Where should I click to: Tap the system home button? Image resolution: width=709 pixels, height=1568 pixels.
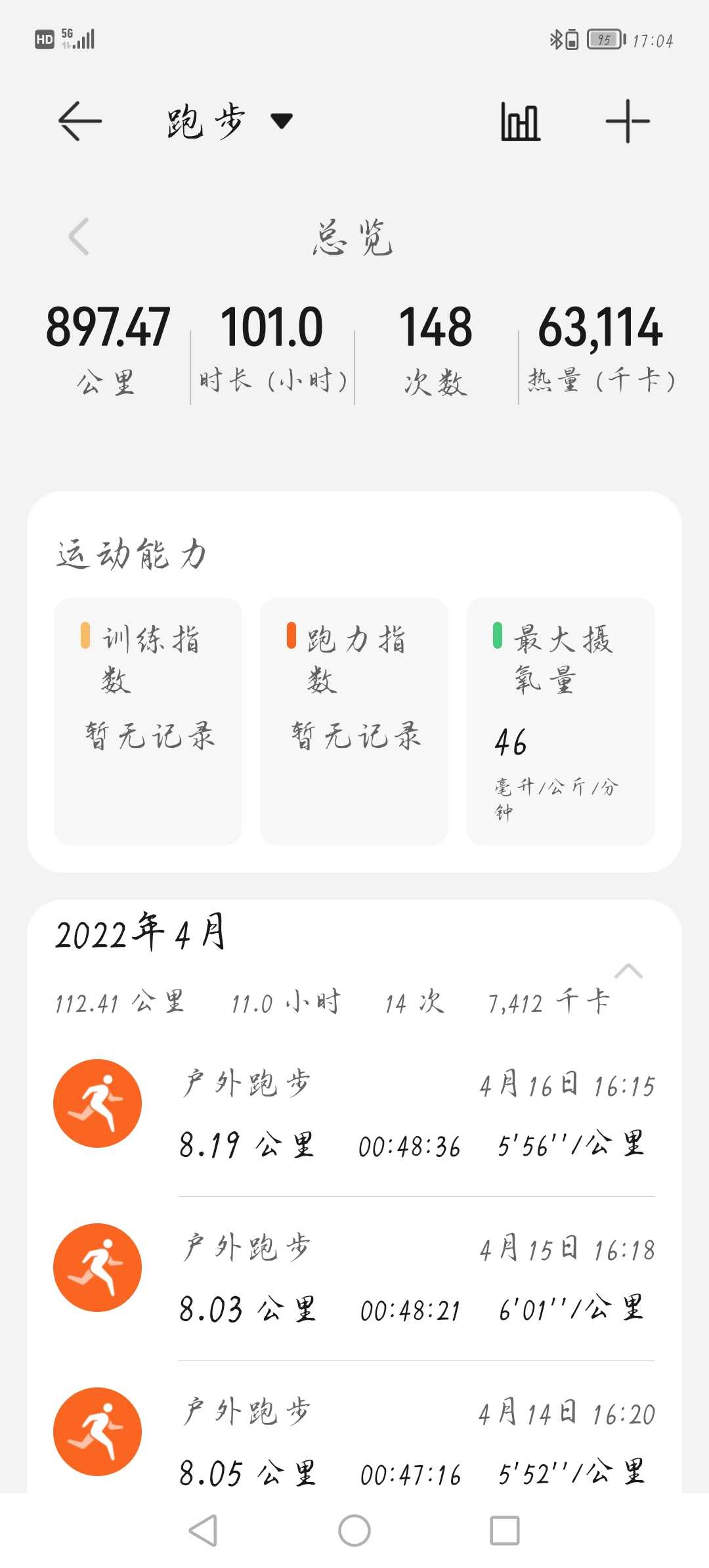(354, 1531)
